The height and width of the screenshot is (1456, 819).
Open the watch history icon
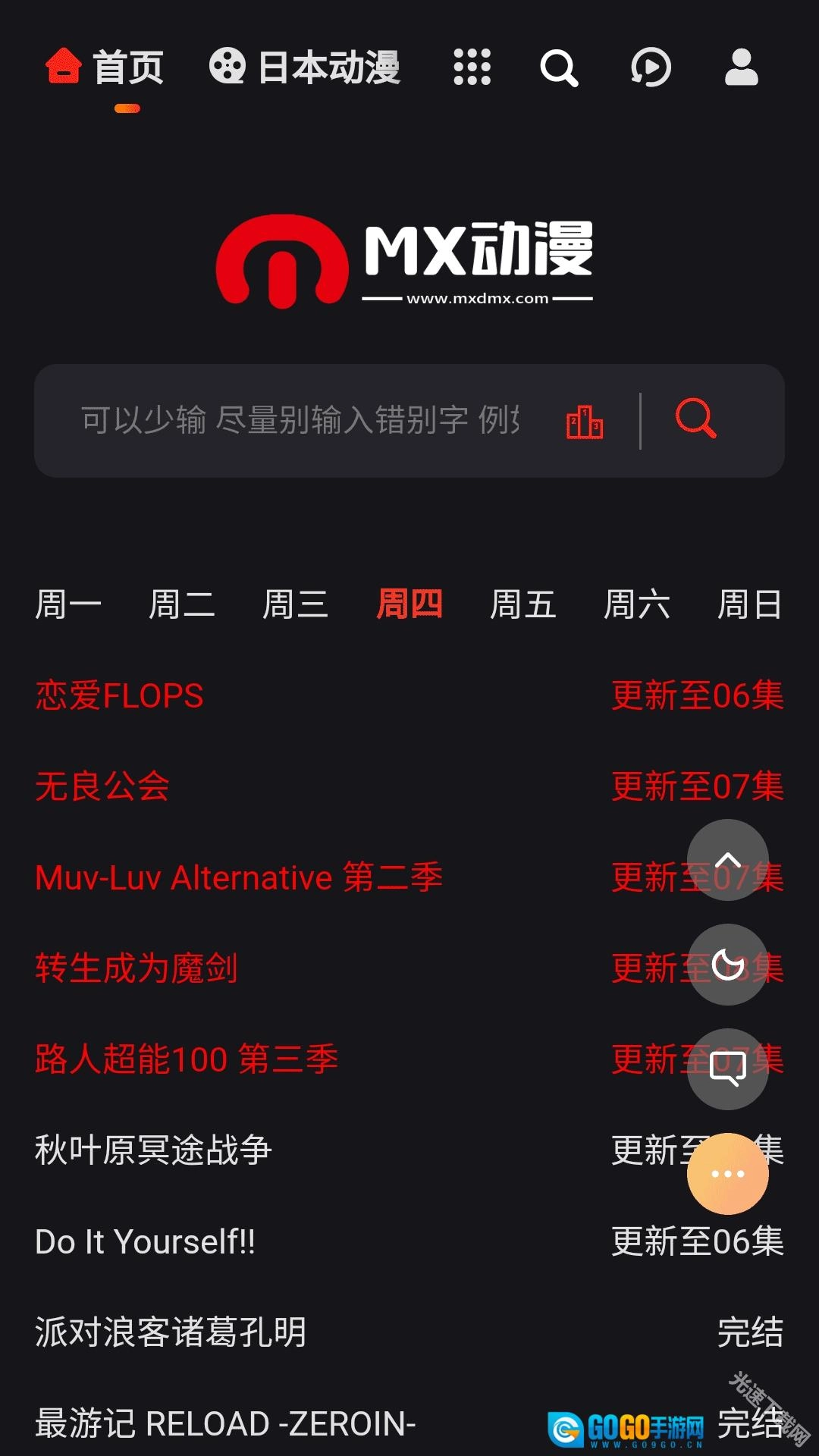tap(651, 68)
